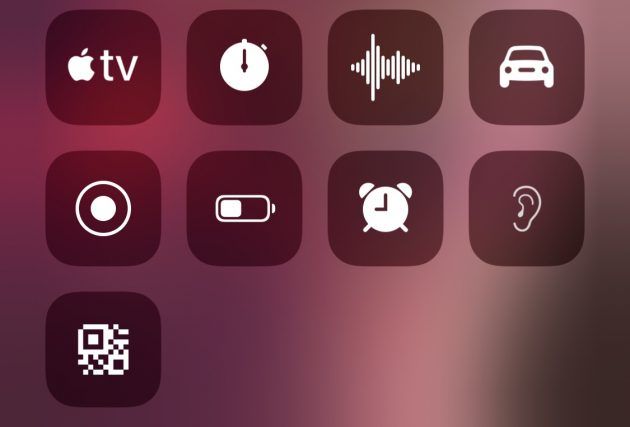Enable Low Power Mode
Viewport: 630px width, 427px height.
244,208
